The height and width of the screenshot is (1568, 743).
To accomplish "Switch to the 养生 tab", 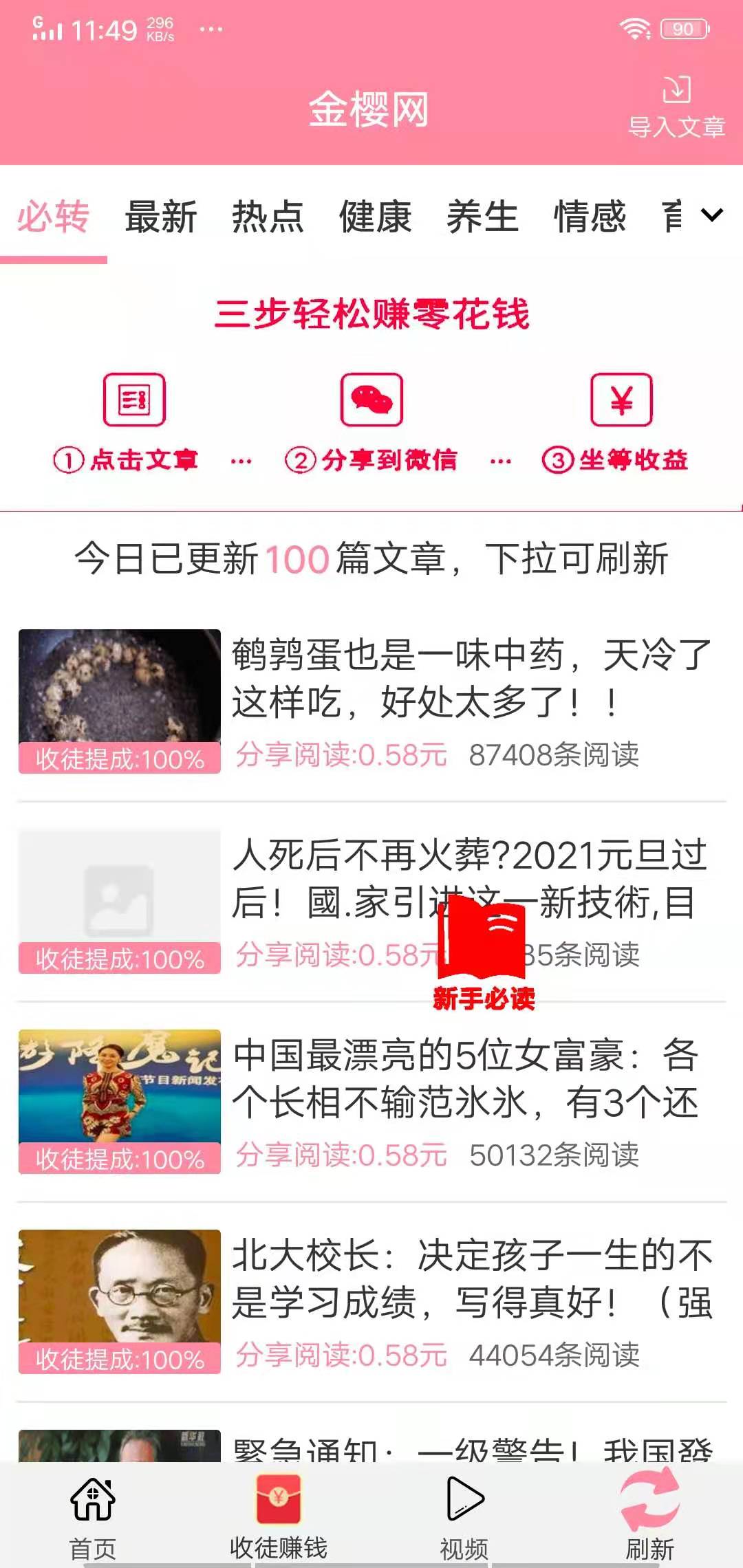I will coord(483,216).
